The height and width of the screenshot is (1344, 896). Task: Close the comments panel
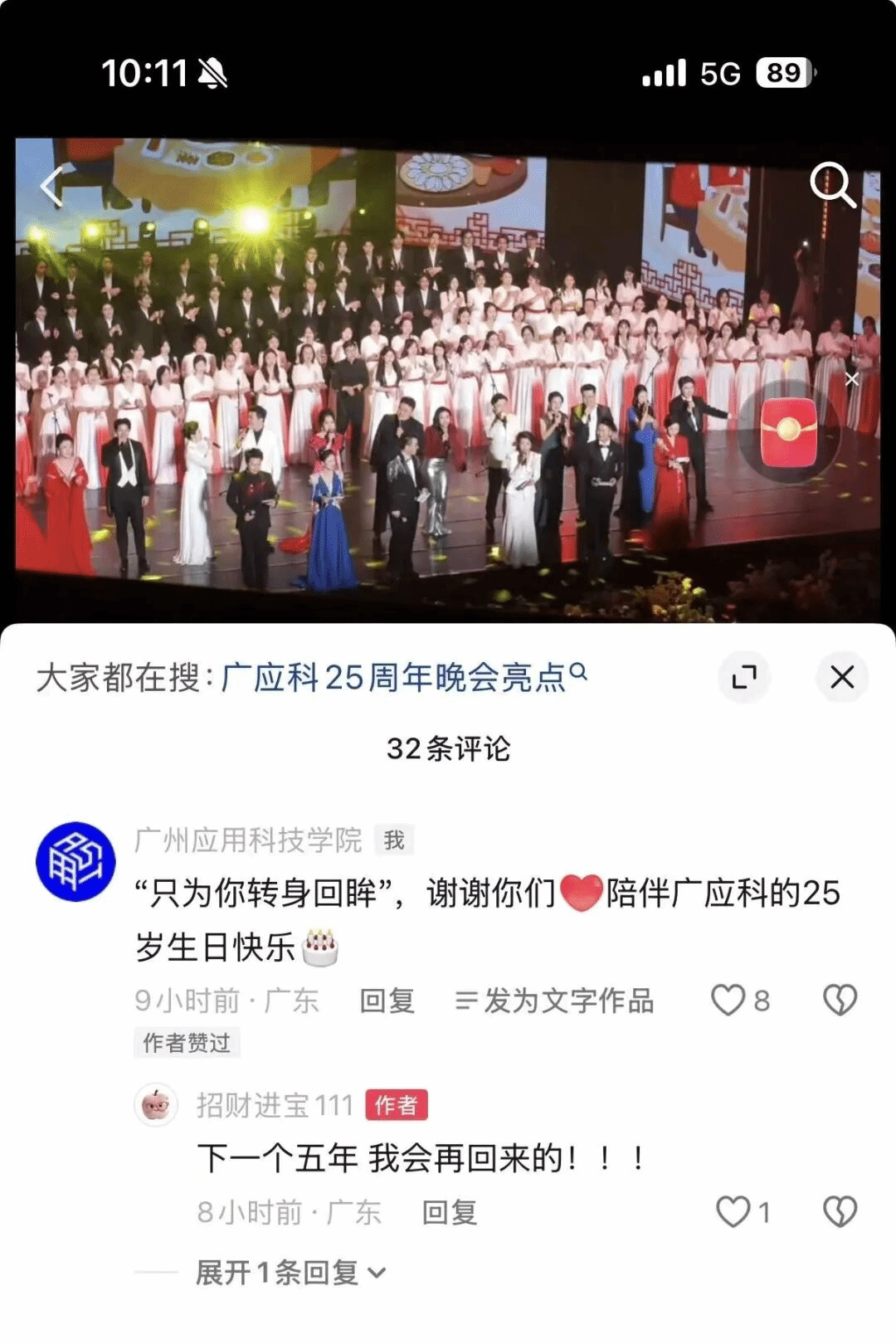(x=842, y=677)
